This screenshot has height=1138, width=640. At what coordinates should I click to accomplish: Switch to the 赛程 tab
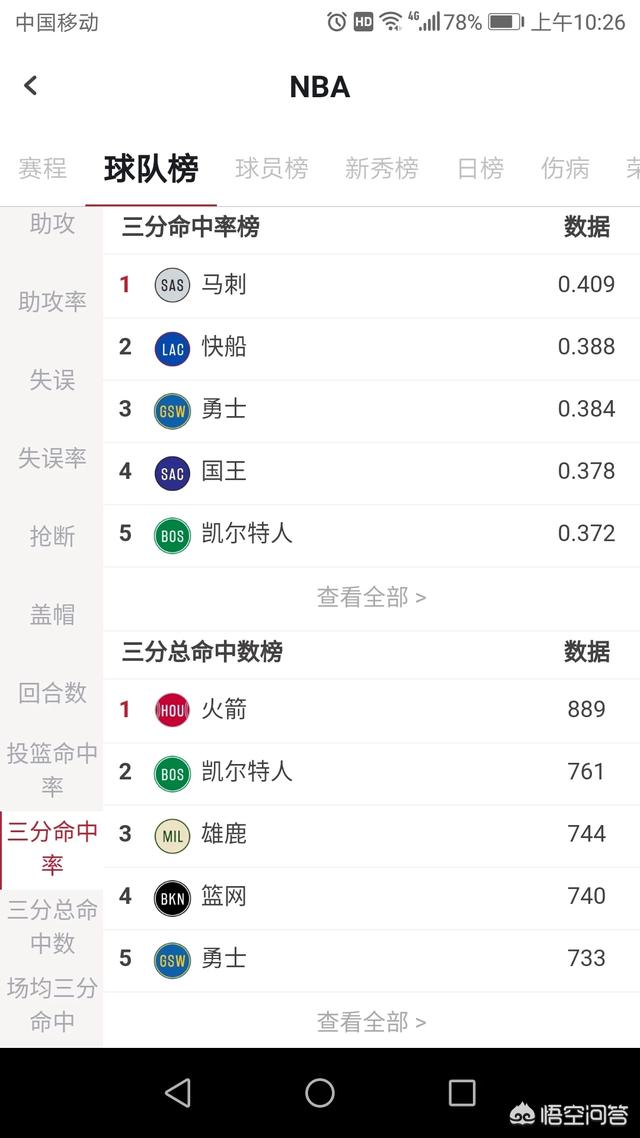click(42, 169)
